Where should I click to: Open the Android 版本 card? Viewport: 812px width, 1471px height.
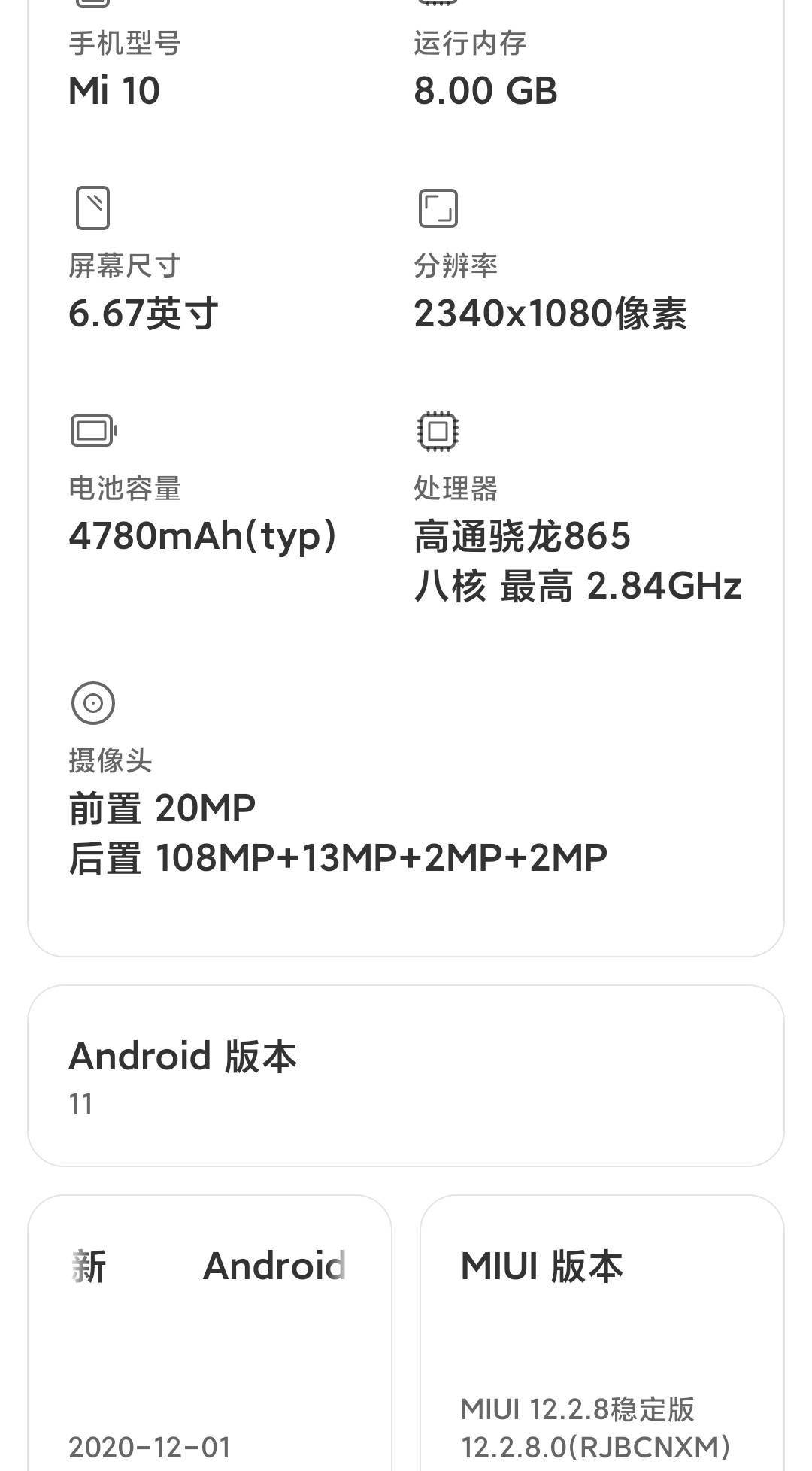pos(406,1072)
